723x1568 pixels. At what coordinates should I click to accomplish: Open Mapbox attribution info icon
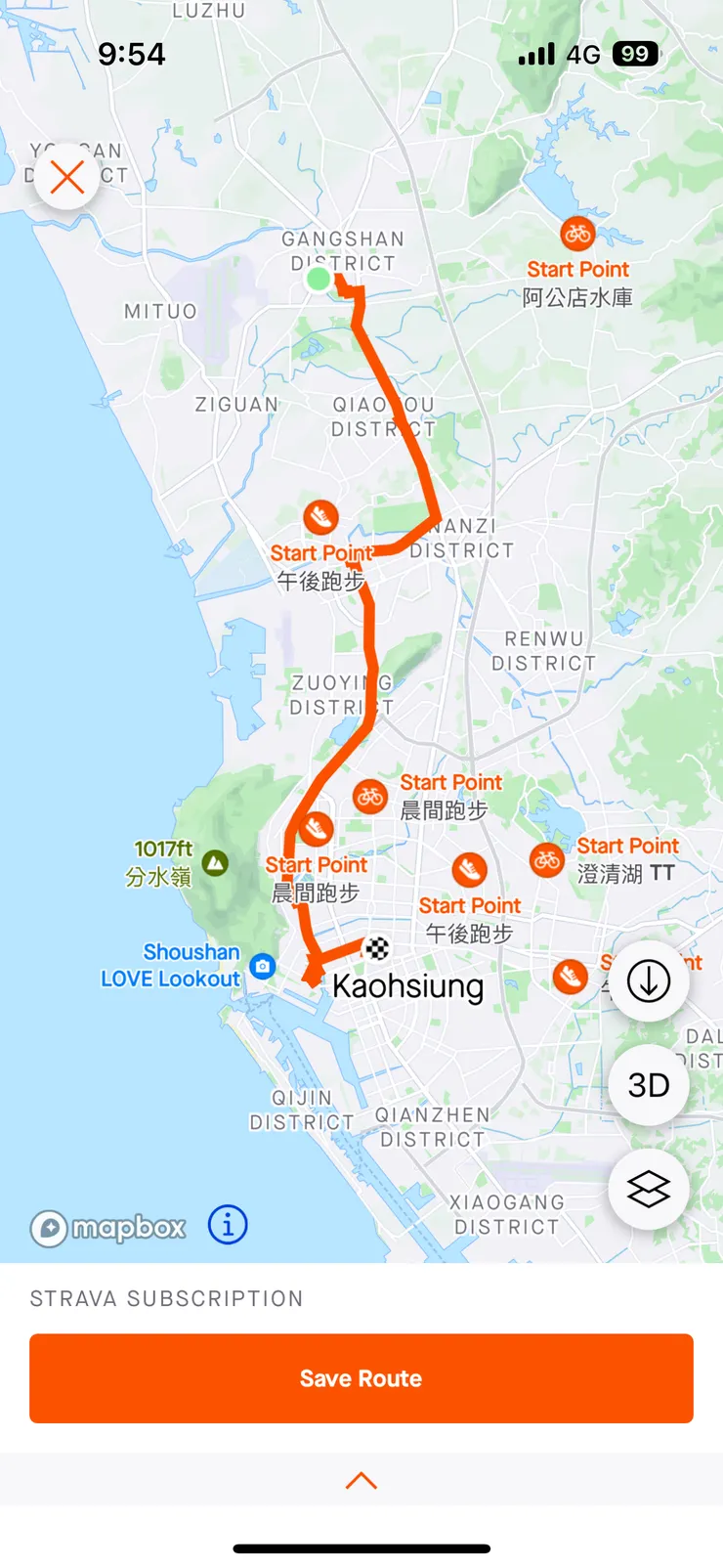228,1224
